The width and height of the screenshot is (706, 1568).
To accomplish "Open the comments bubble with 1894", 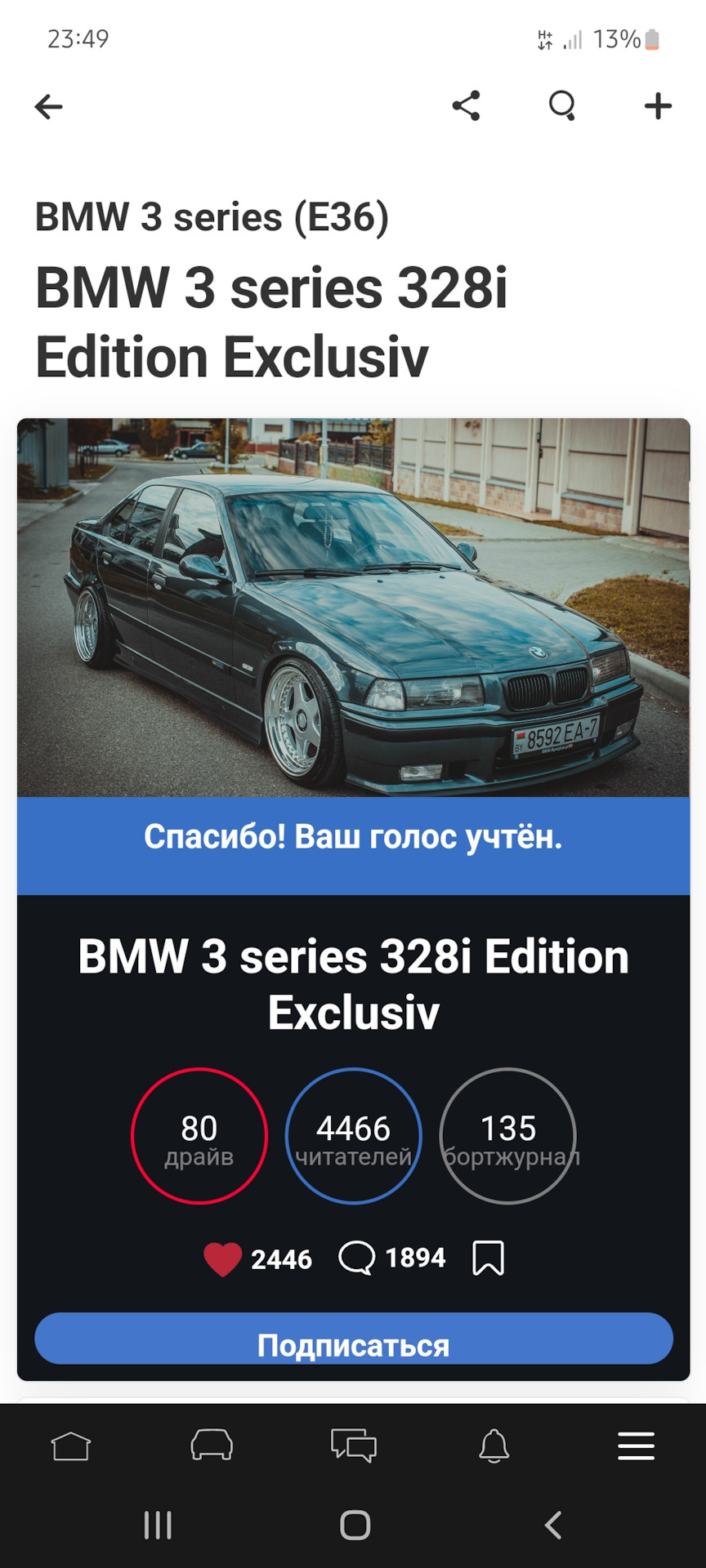I will click(x=357, y=1258).
